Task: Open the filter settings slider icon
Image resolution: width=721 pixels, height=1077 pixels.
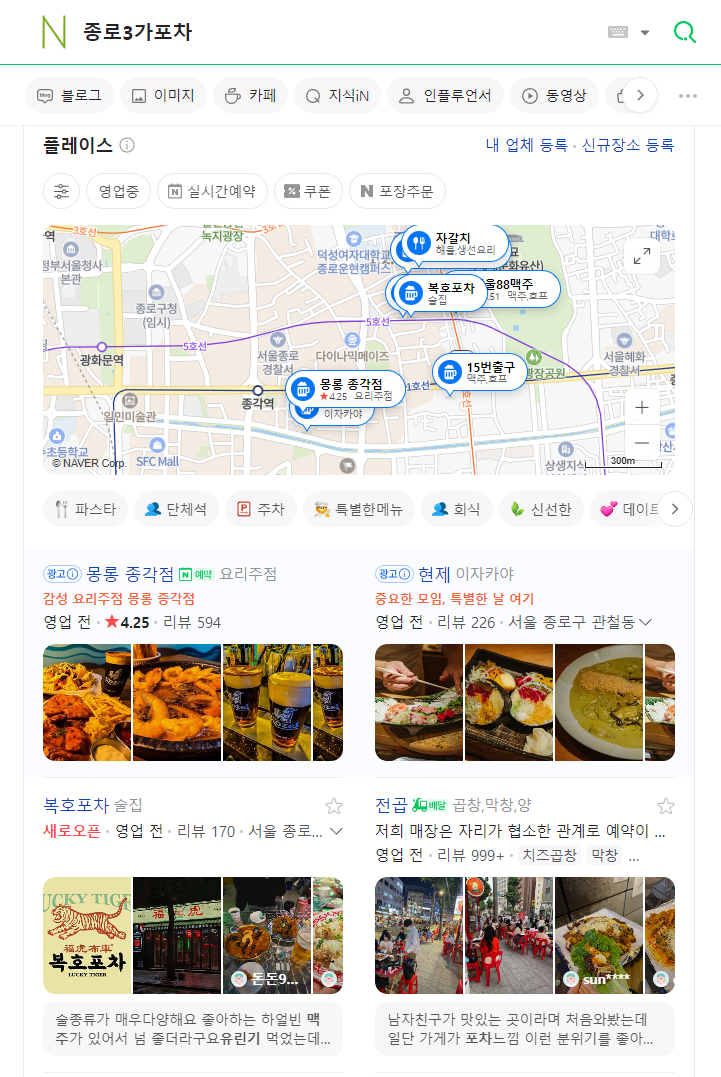Action: [61, 191]
